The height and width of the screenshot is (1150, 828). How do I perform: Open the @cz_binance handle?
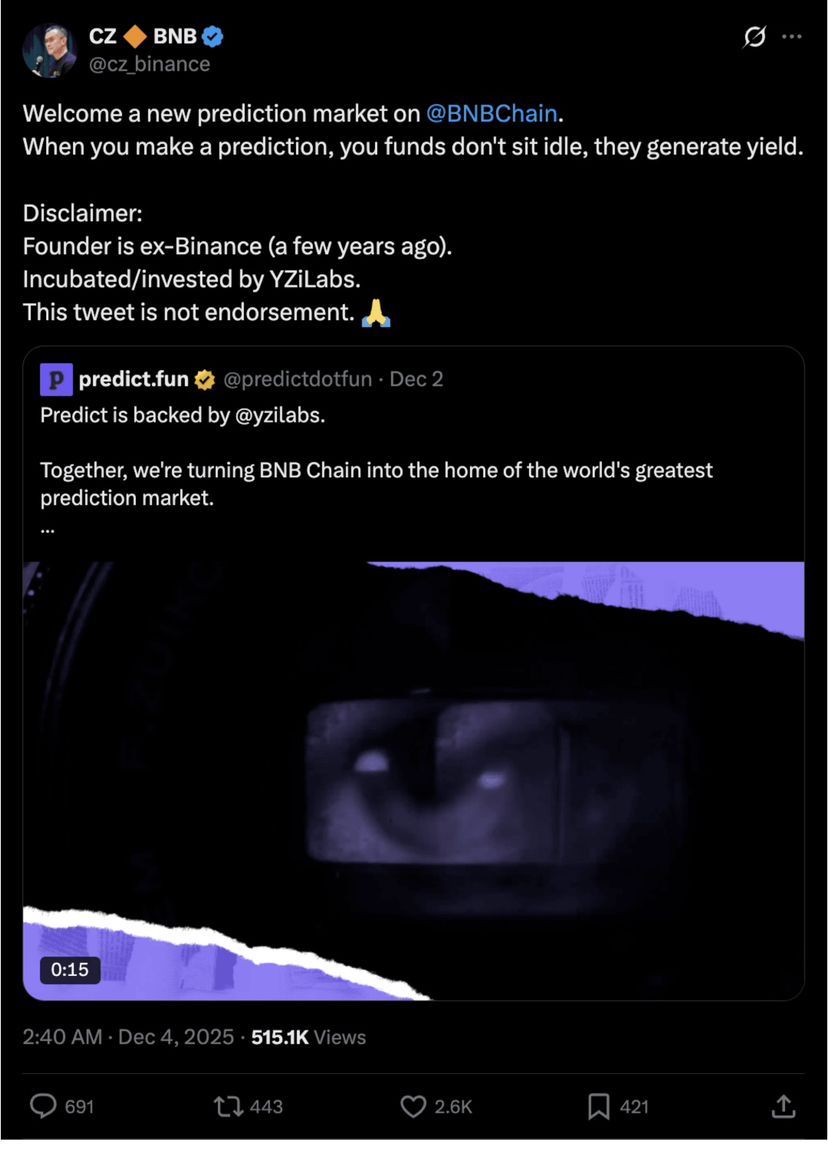(x=150, y=64)
